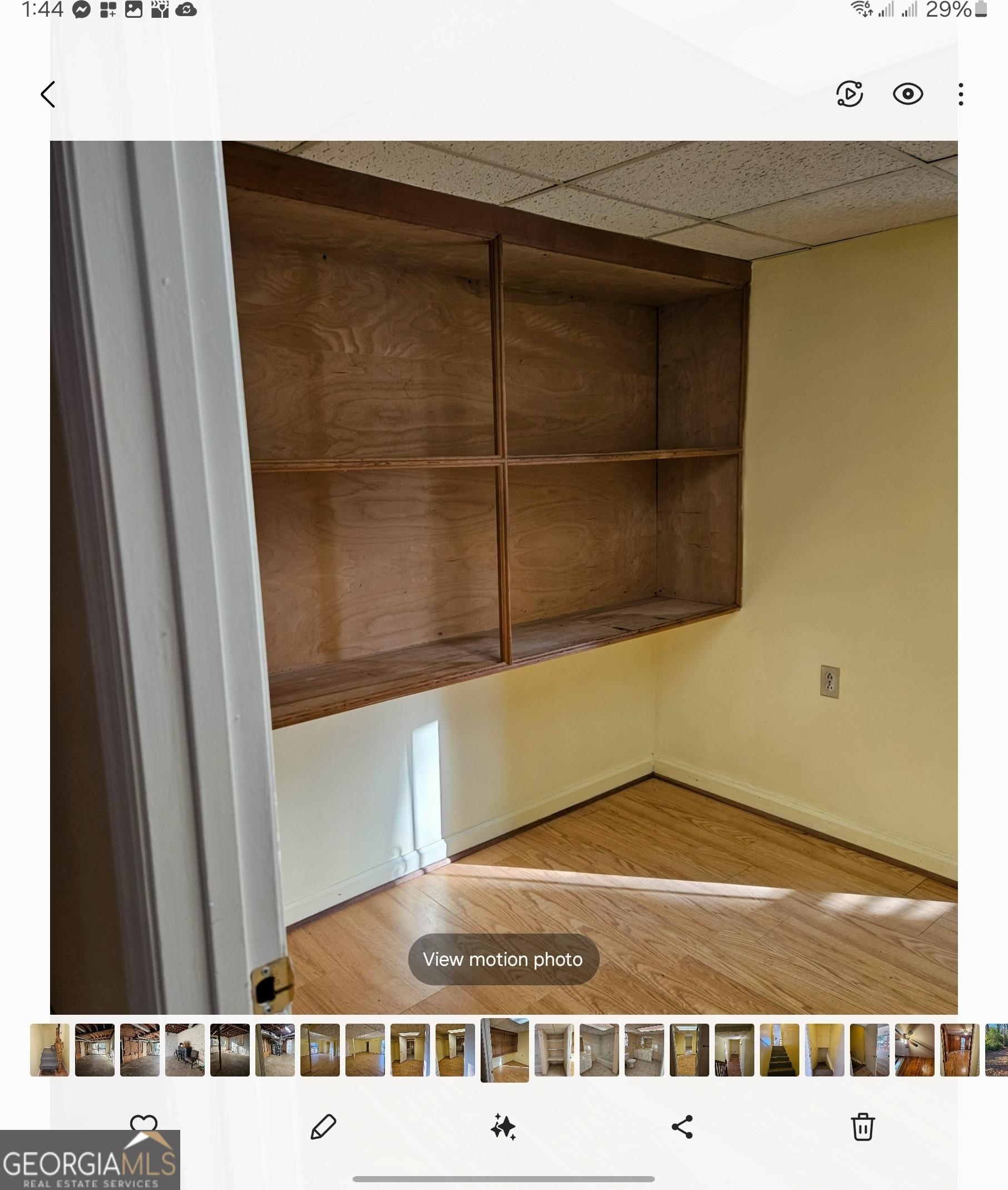
Task: Select the dark carpeted stairs thumbnail
Action: [x=779, y=1050]
